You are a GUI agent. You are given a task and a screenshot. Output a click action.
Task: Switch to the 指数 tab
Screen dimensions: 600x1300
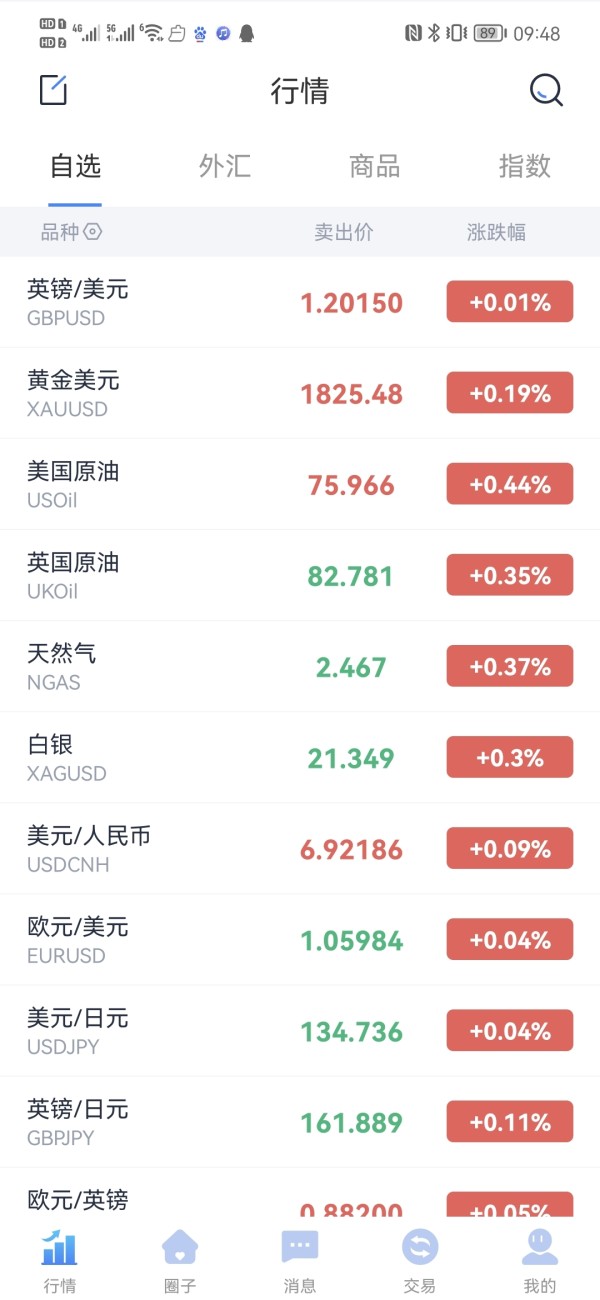[x=525, y=166]
